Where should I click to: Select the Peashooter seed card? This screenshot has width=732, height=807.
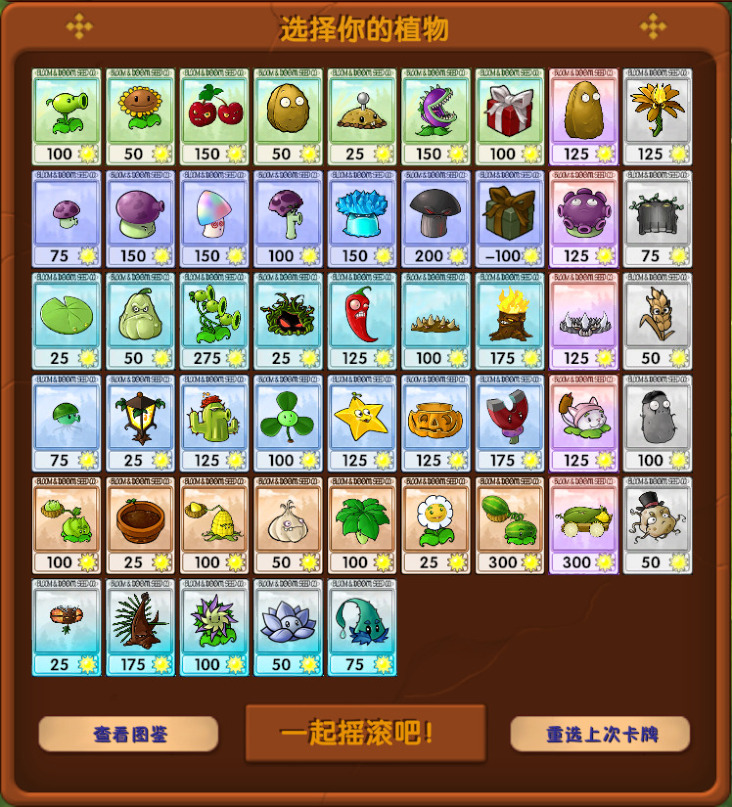click(x=66, y=116)
